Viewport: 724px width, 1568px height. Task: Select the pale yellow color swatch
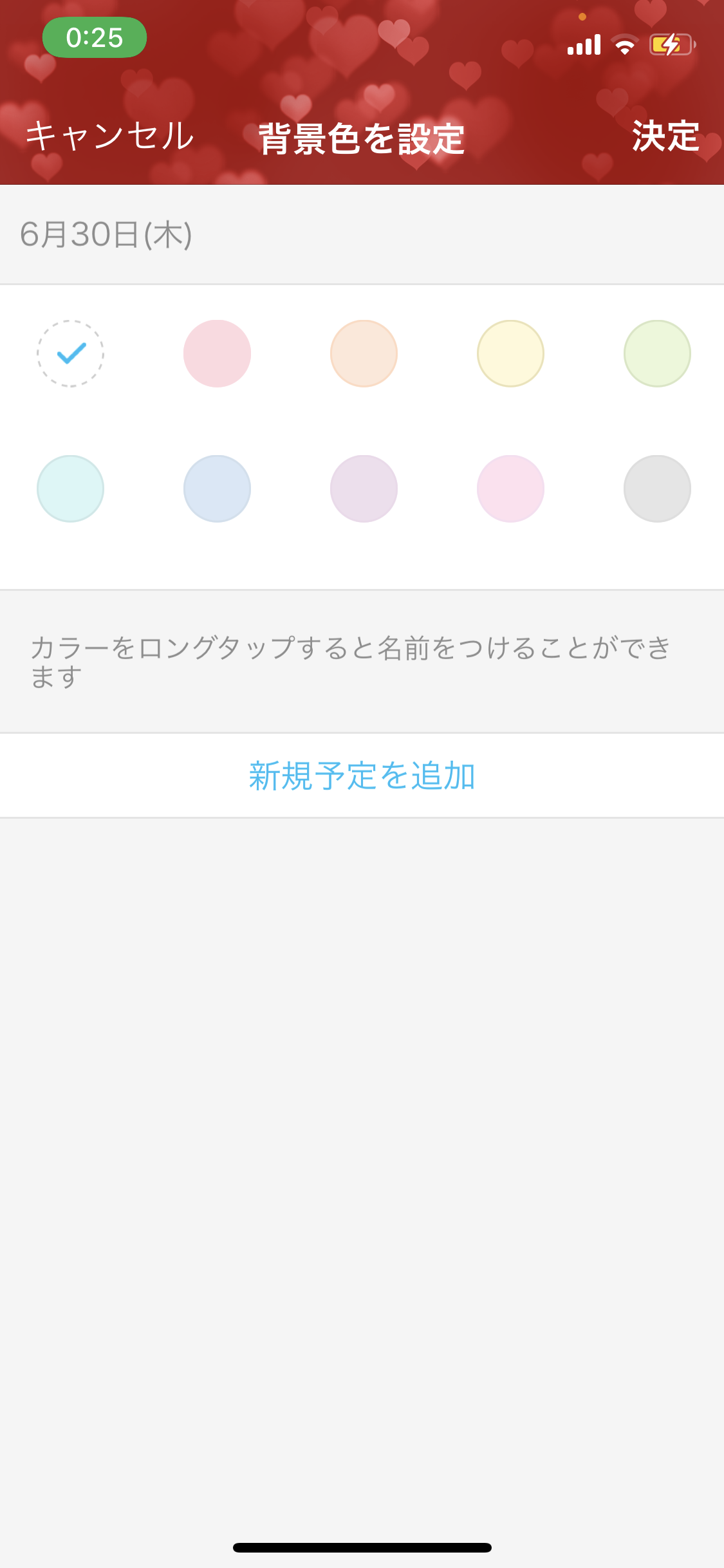(510, 353)
